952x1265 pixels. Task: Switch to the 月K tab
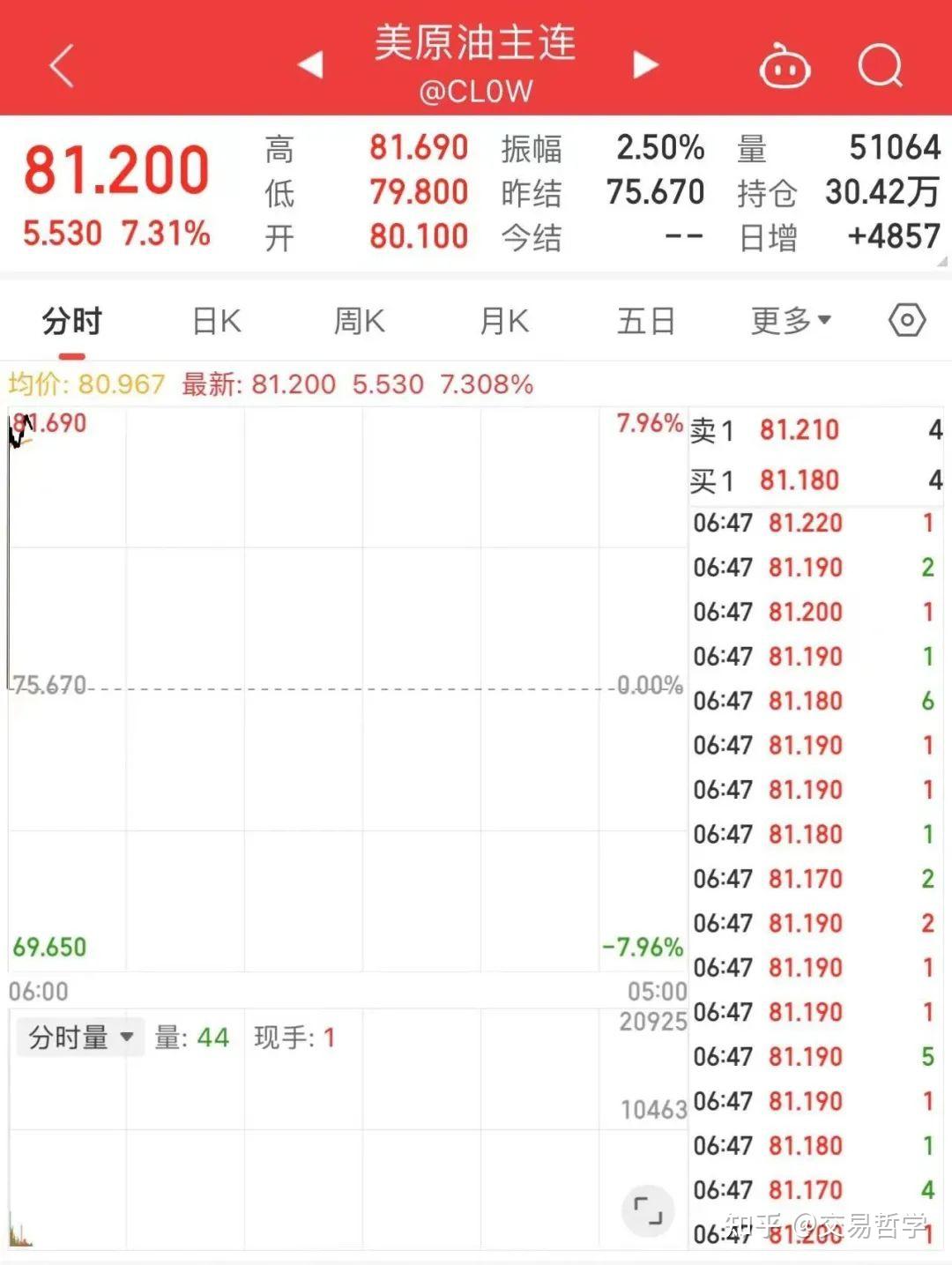(503, 322)
